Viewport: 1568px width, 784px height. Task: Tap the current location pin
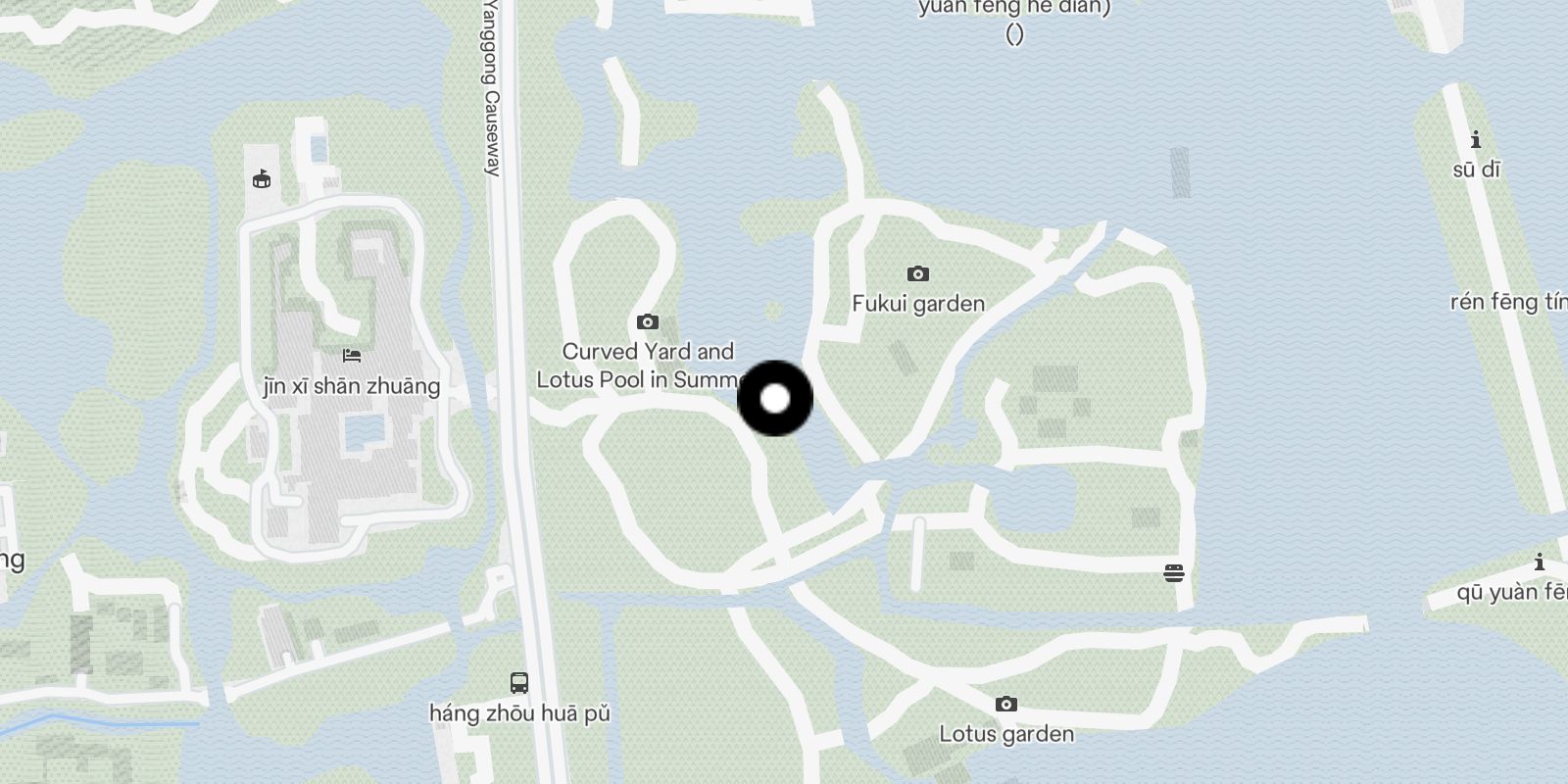tap(775, 399)
